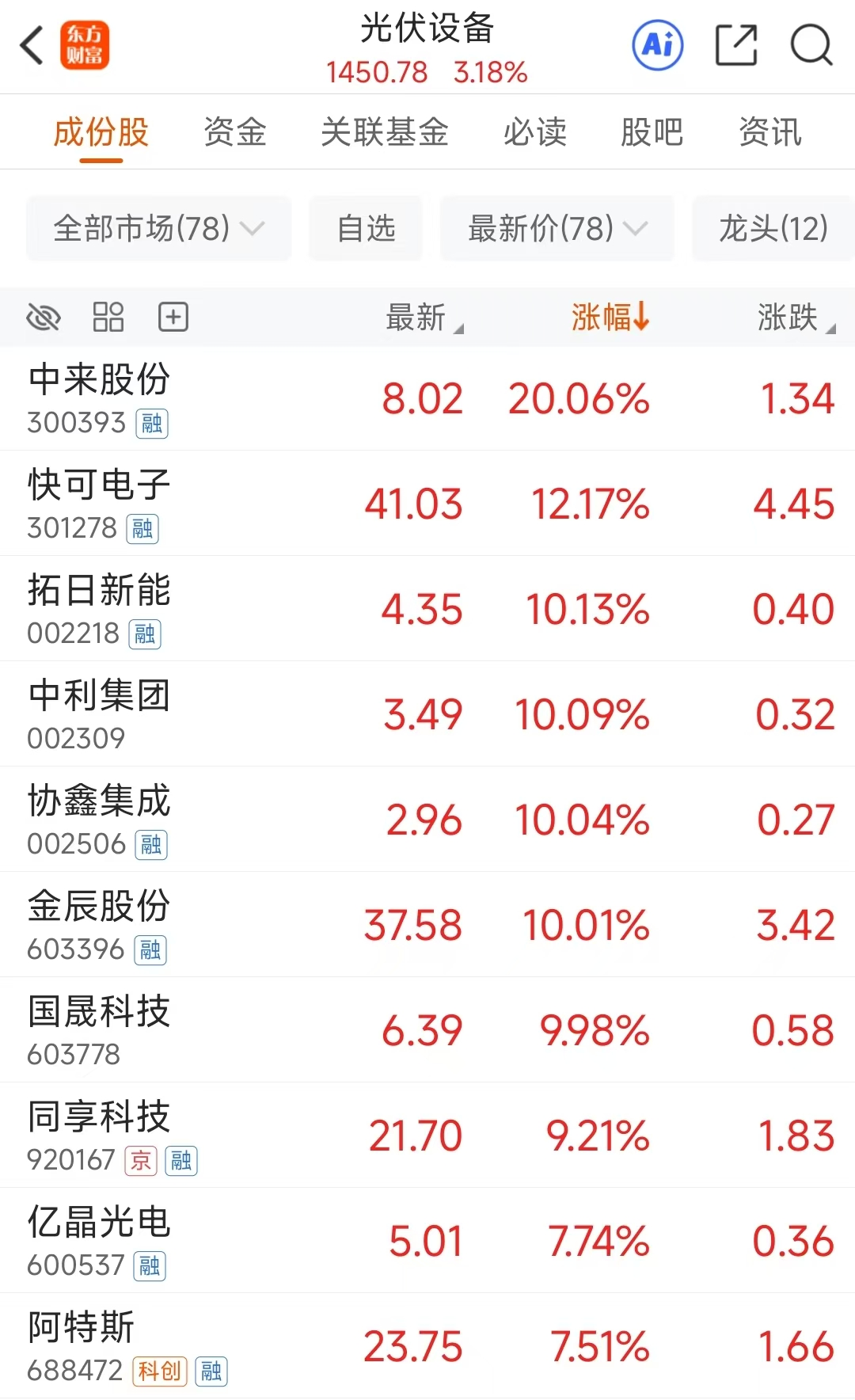Toggle the hide-stock eye icon
Screen dimensions: 855x1400
click(x=45, y=317)
